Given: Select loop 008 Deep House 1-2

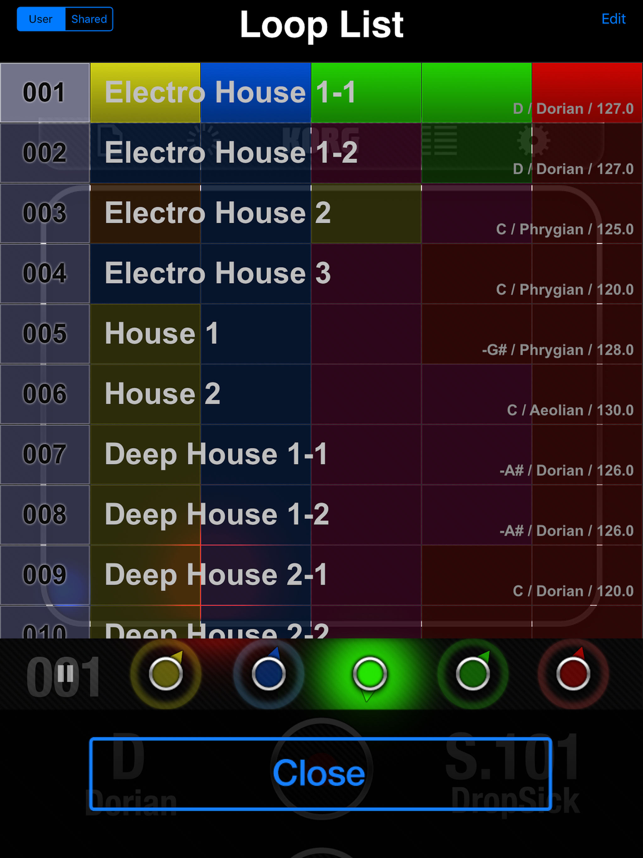Looking at the screenshot, I should pos(321,515).
